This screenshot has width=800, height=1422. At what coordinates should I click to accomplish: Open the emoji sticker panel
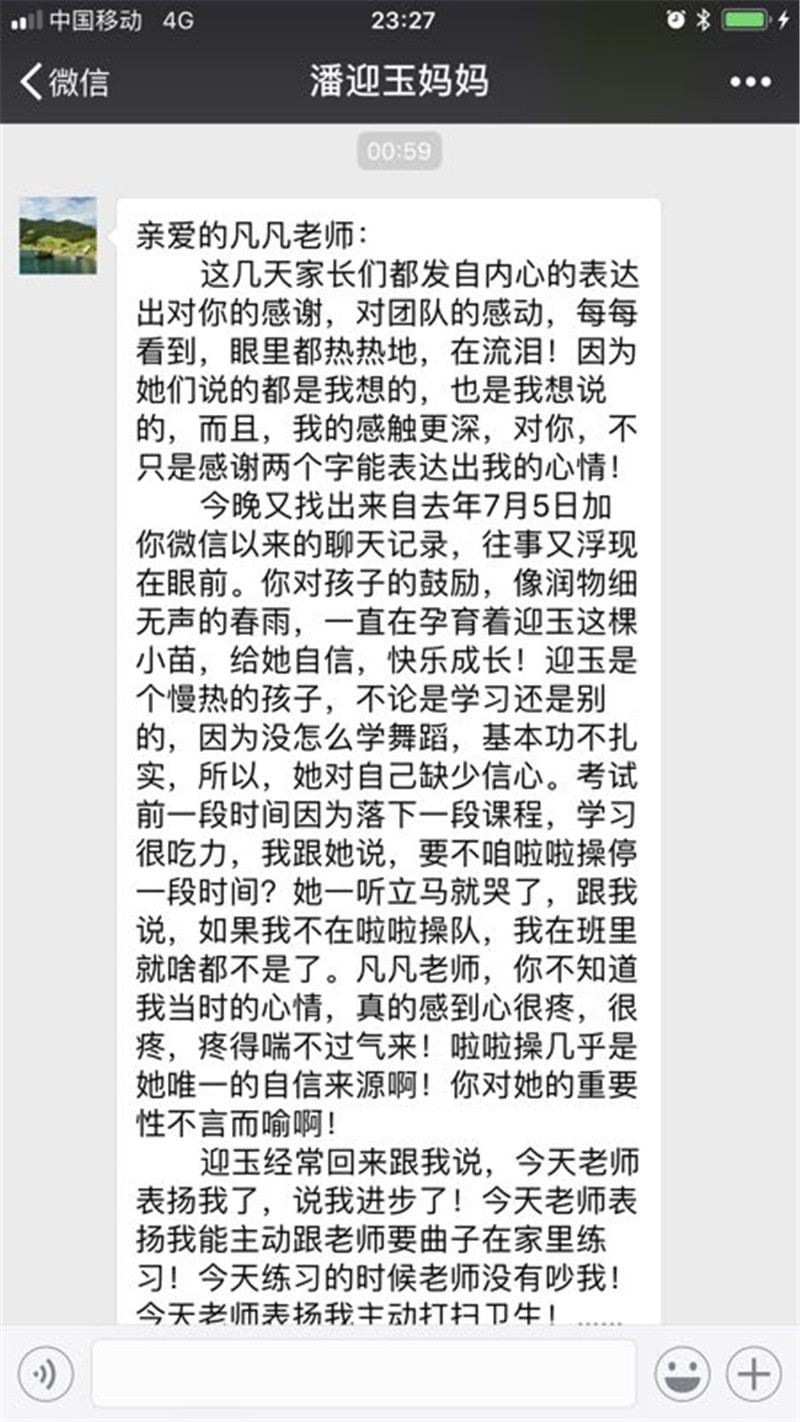pyautogui.click(x=682, y=1374)
